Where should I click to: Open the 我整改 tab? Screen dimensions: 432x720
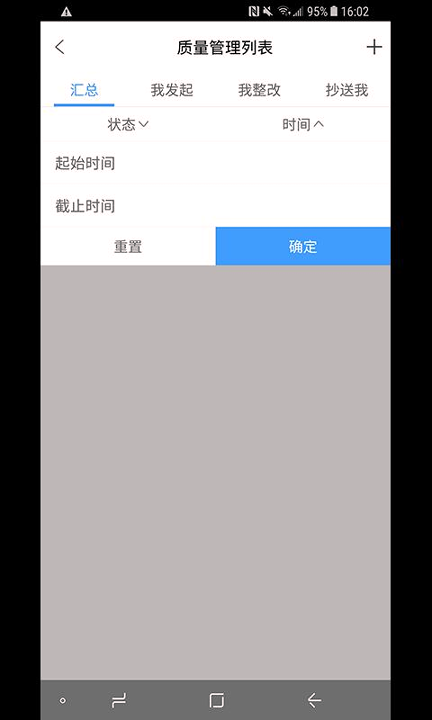coord(259,90)
